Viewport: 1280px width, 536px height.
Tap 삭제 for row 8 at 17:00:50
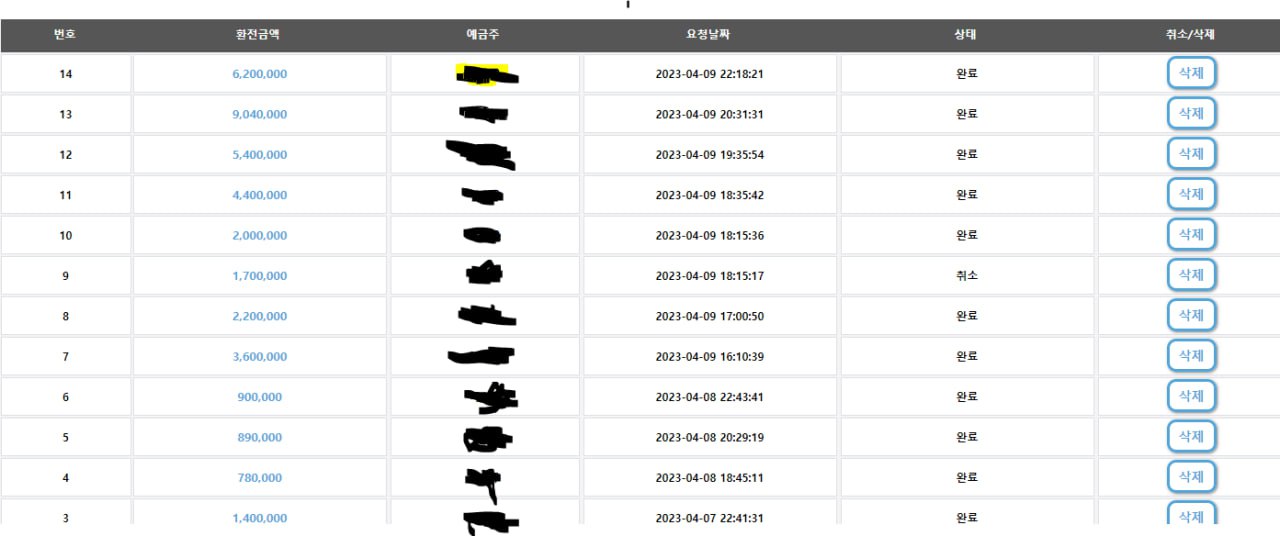click(1191, 315)
